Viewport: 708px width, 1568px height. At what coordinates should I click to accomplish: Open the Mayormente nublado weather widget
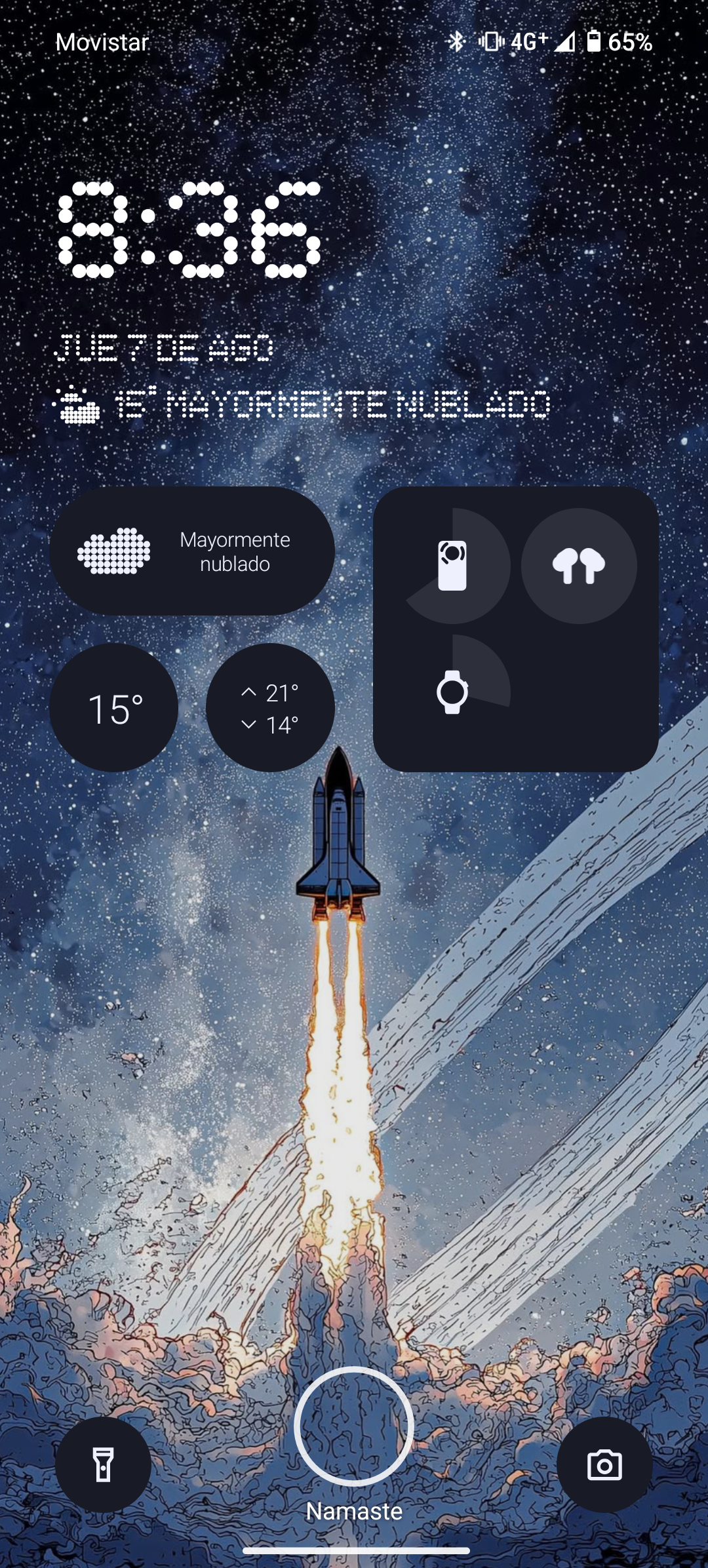click(192, 551)
